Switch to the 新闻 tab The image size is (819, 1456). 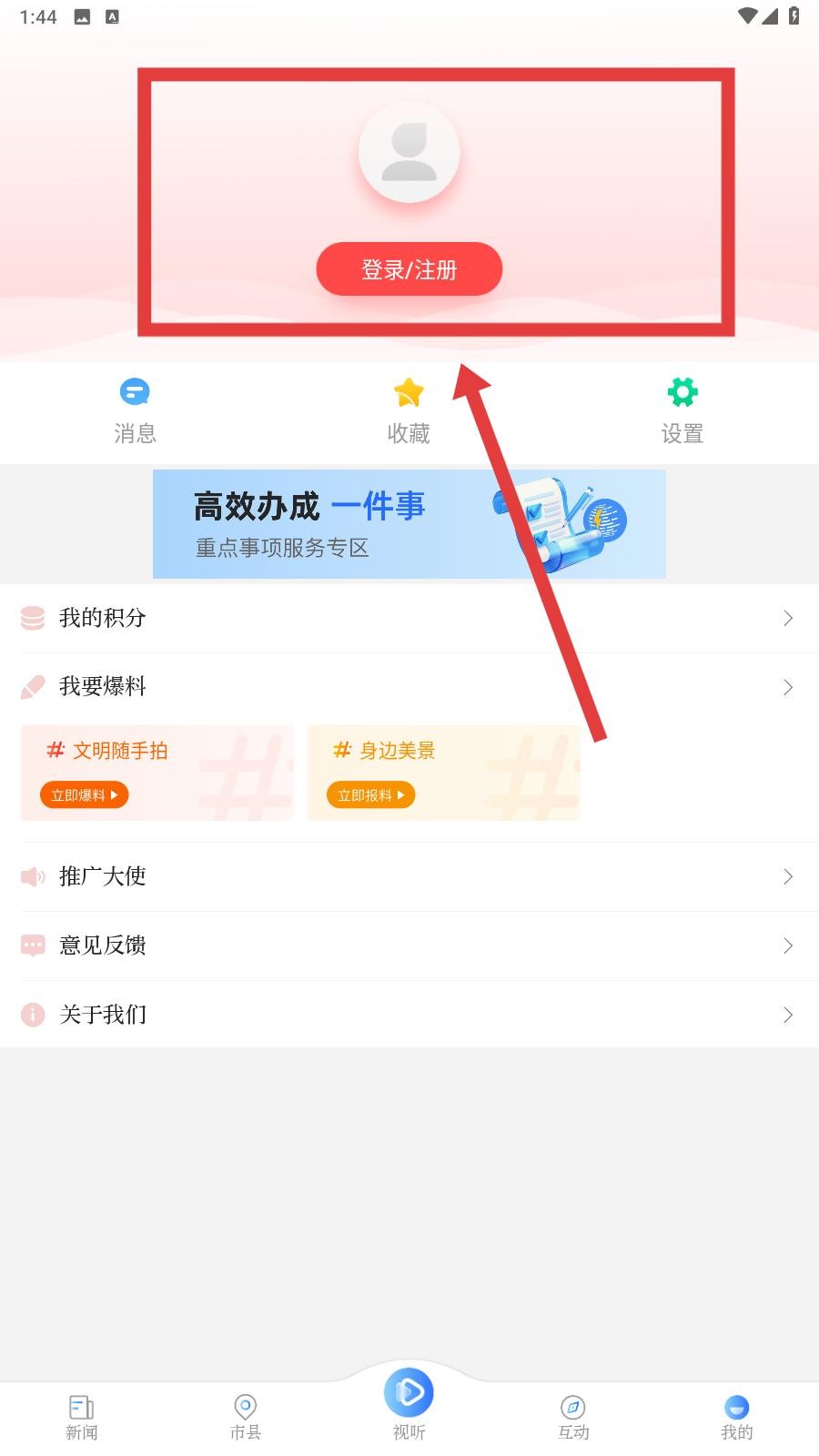tap(82, 1418)
